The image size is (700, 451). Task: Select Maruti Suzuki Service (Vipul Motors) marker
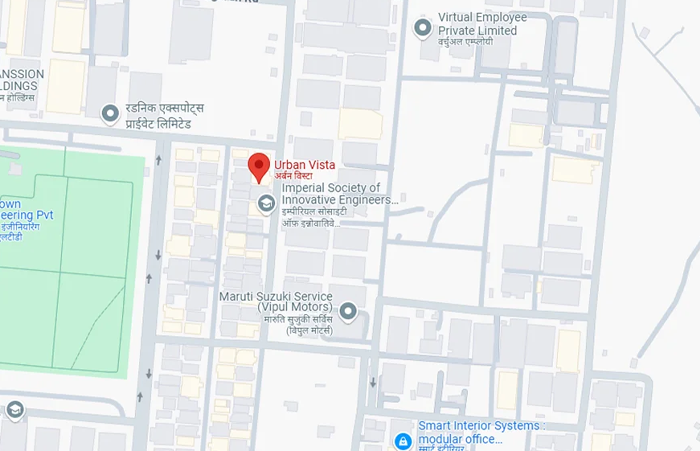click(x=348, y=313)
